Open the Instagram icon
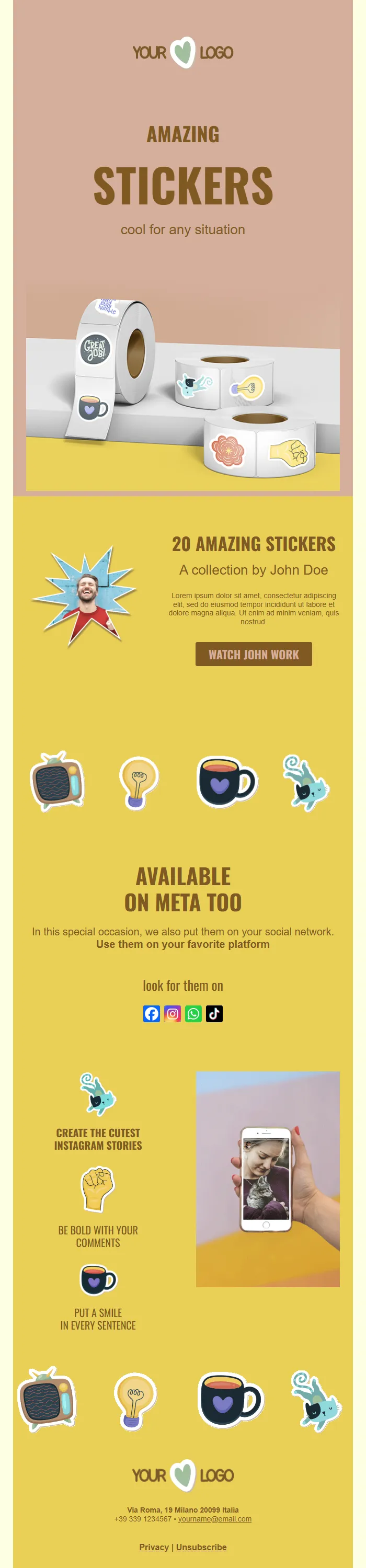This screenshot has width=366, height=1568. click(x=173, y=1013)
